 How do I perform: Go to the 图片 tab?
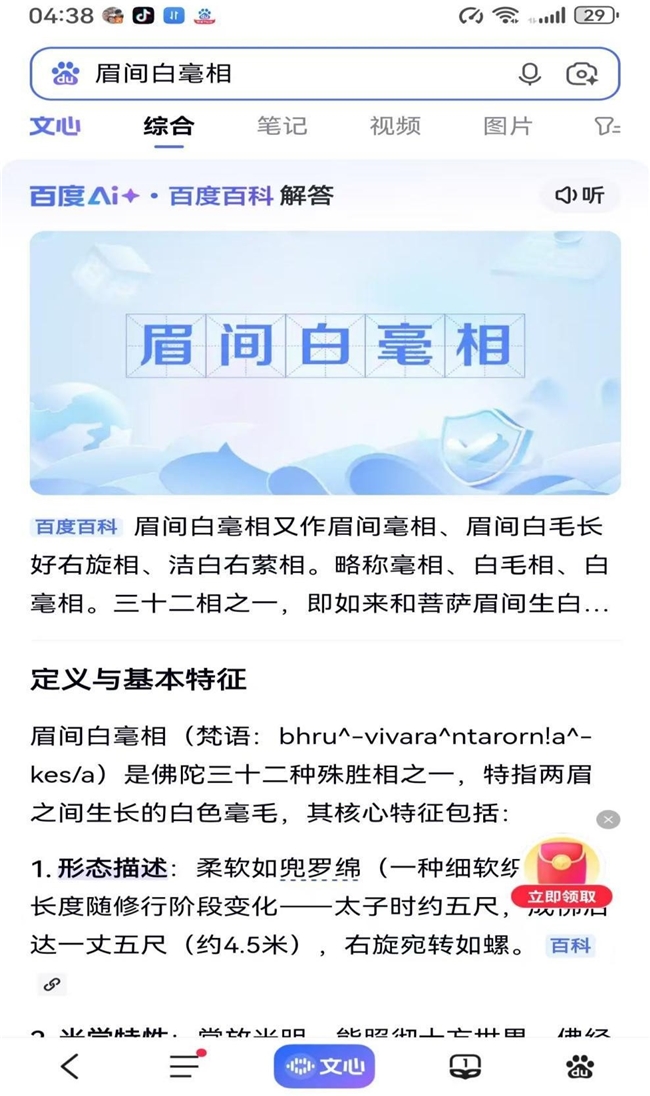[x=508, y=126]
